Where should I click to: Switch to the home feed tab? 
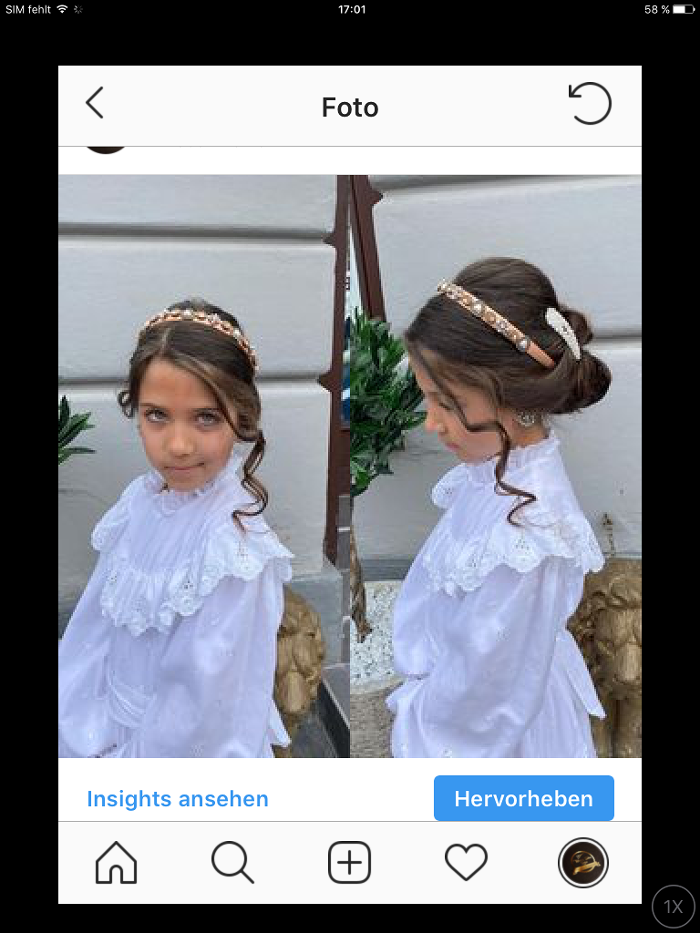[x=116, y=862]
